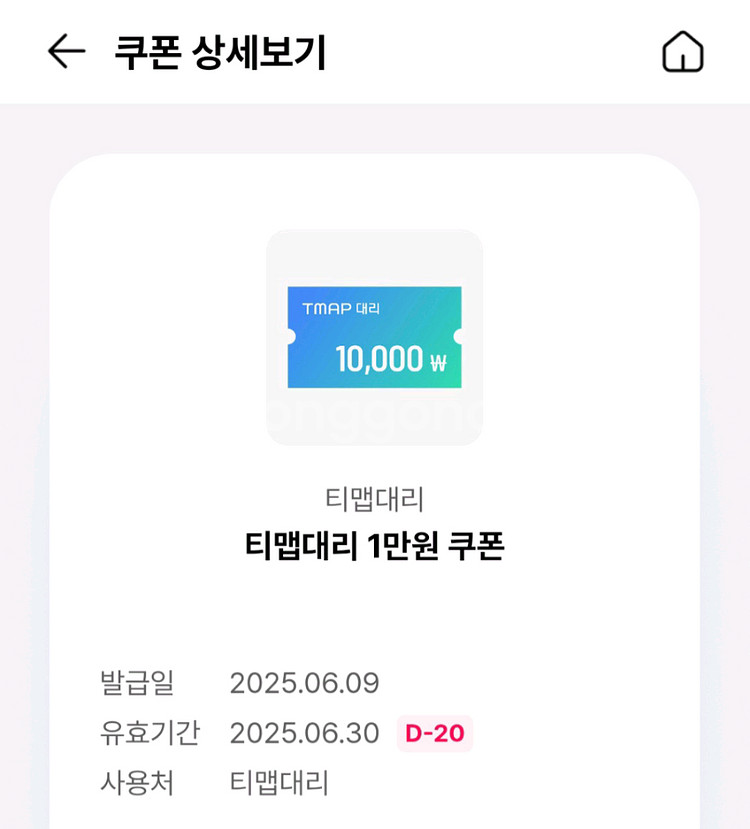Open the home icon
Image resolution: width=750 pixels, height=829 pixels.
[683, 52]
